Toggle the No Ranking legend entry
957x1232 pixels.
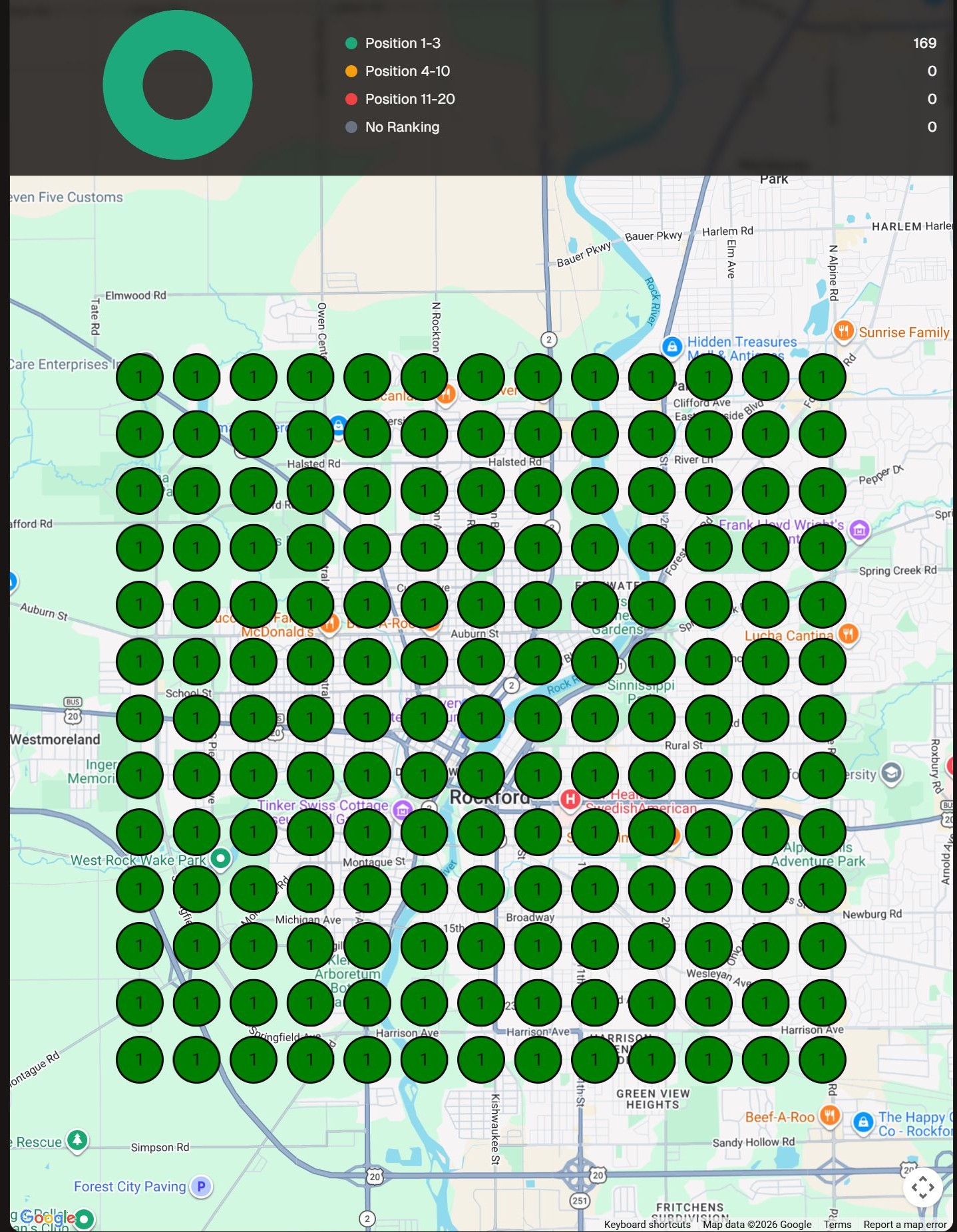[x=402, y=126]
